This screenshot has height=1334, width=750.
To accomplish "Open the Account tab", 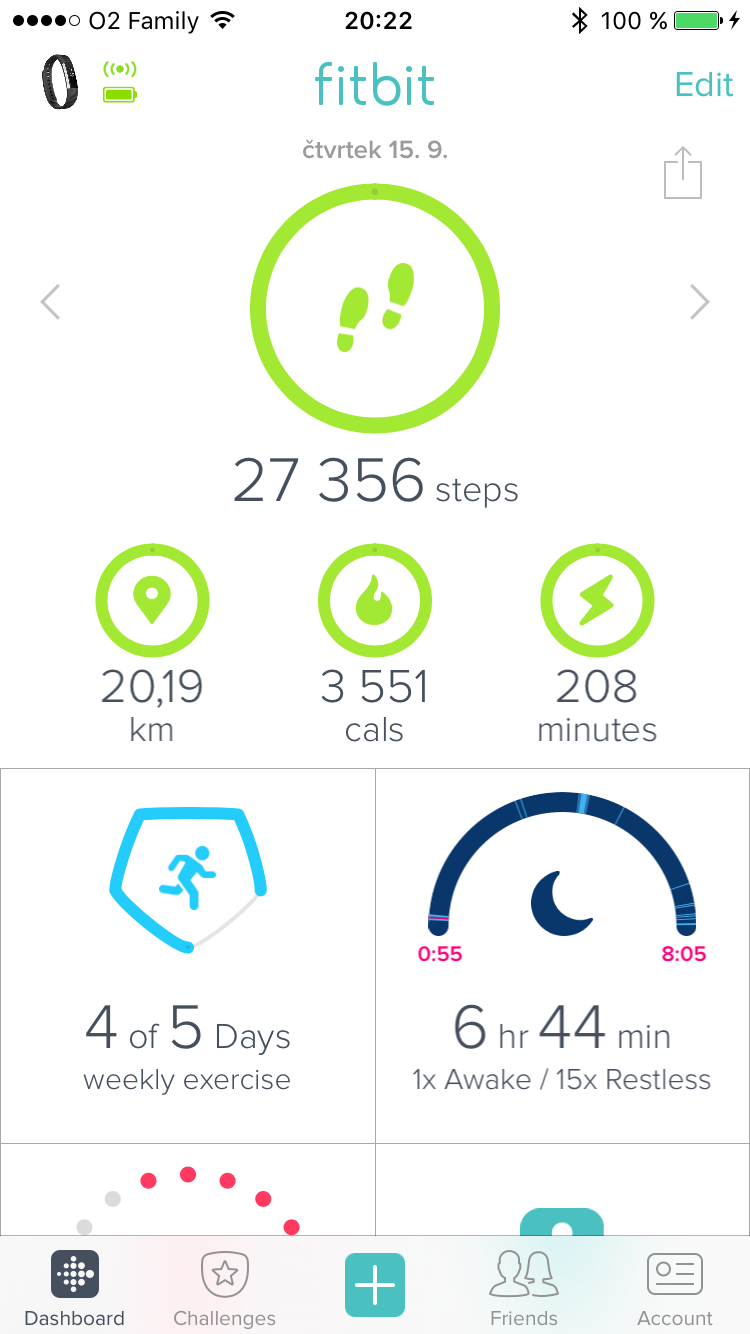I will click(x=675, y=1290).
